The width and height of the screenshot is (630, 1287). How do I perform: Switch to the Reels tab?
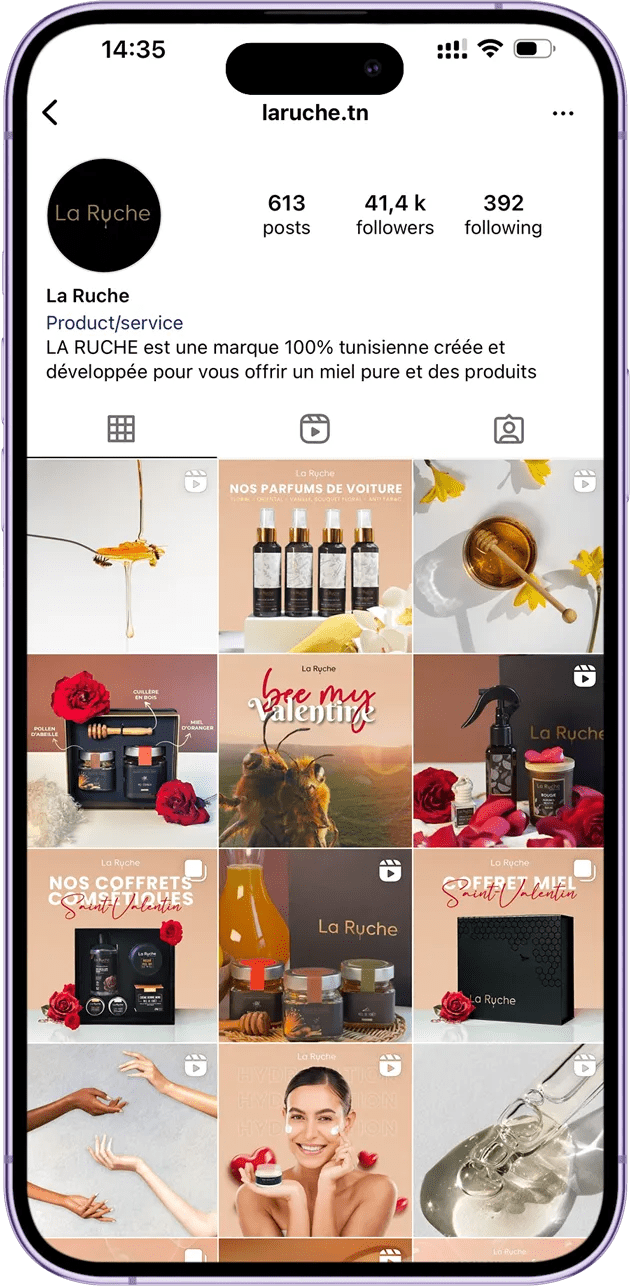point(315,429)
